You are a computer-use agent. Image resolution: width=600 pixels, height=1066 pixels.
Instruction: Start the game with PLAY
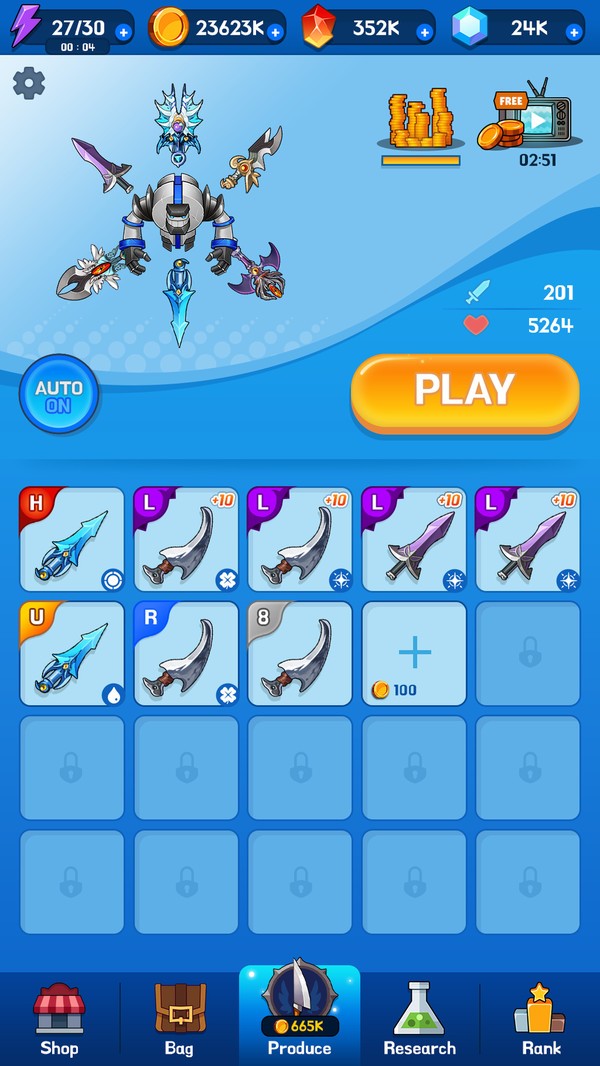point(464,392)
